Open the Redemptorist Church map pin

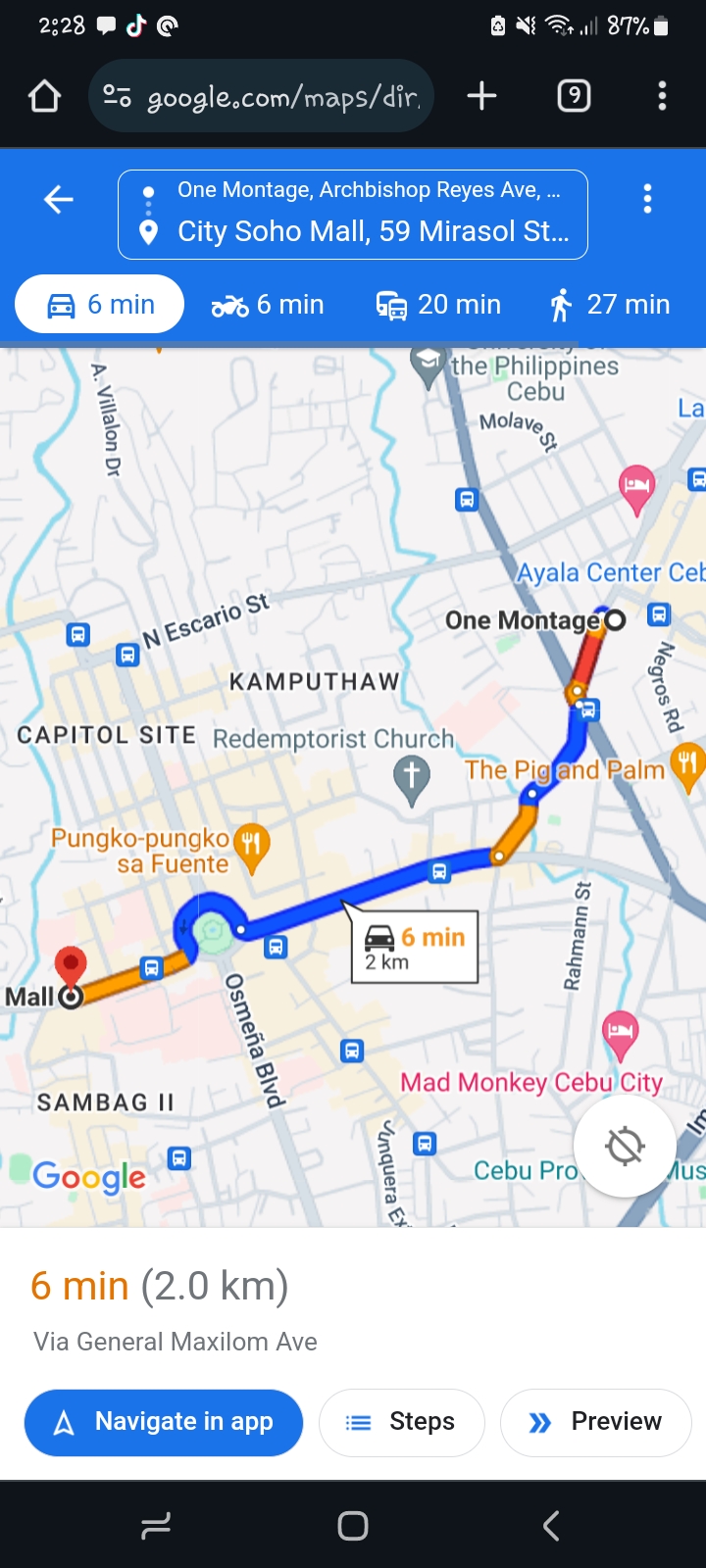coord(412,779)
